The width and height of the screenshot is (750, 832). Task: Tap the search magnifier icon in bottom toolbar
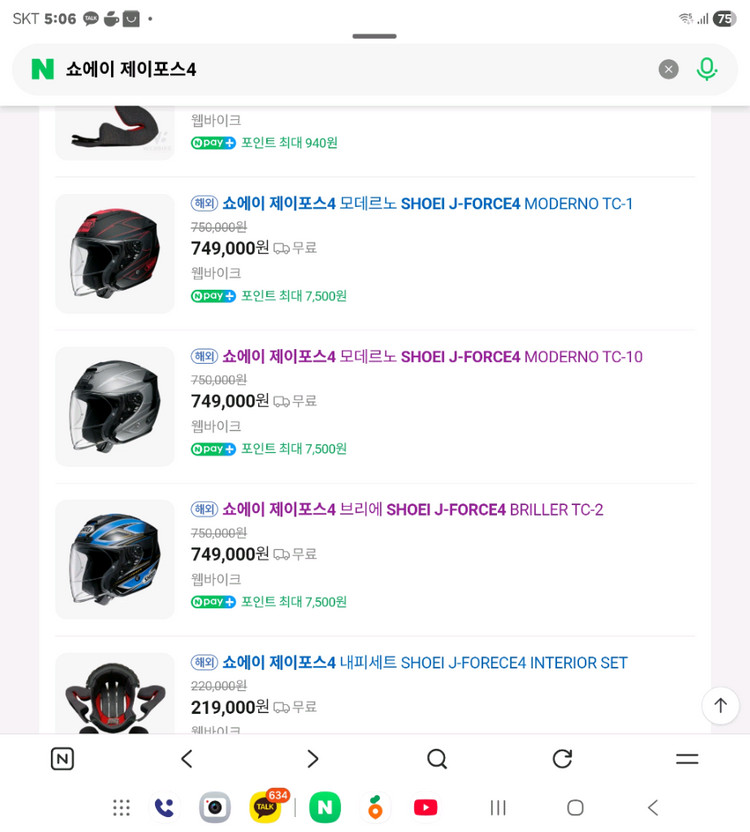[x=437, y=759]
